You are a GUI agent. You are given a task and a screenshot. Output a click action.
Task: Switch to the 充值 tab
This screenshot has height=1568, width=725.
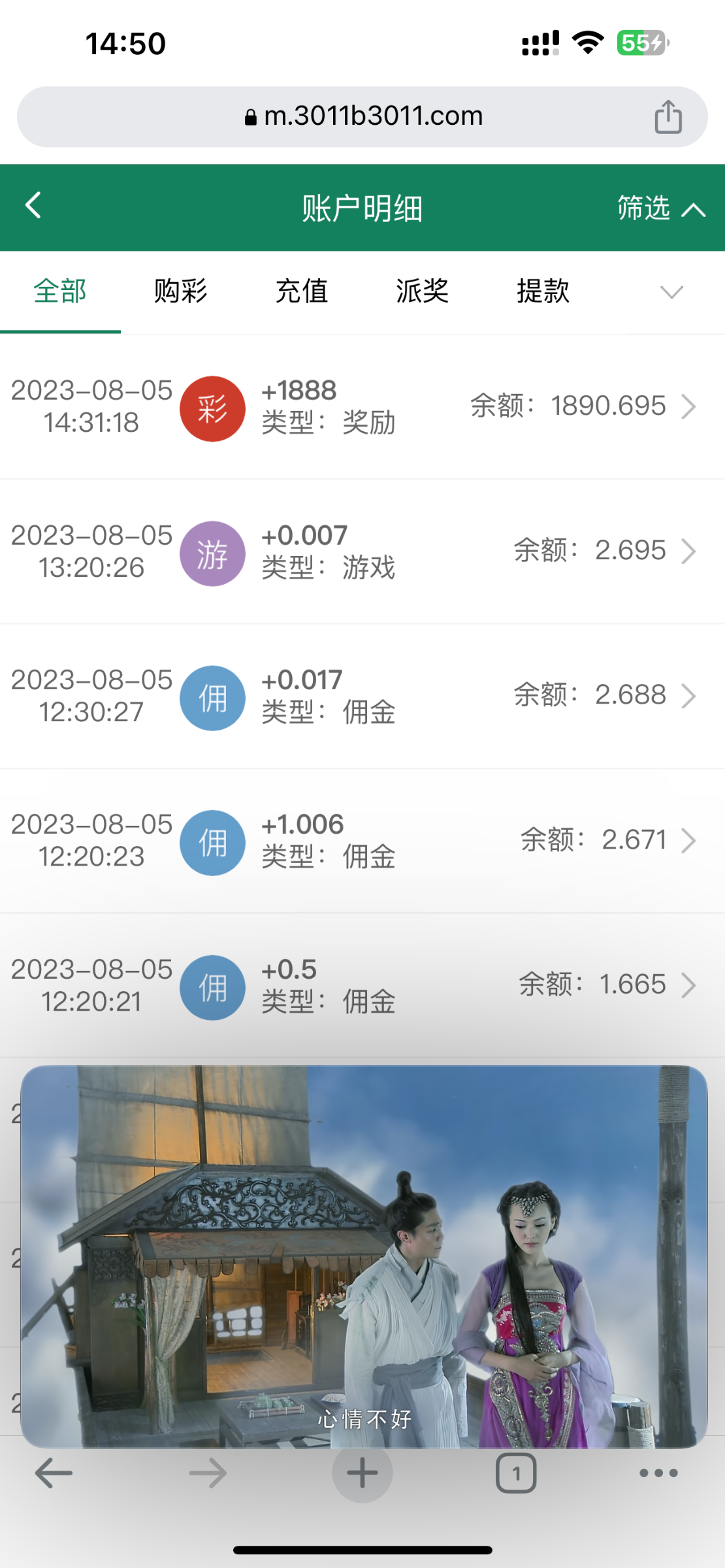302,291
